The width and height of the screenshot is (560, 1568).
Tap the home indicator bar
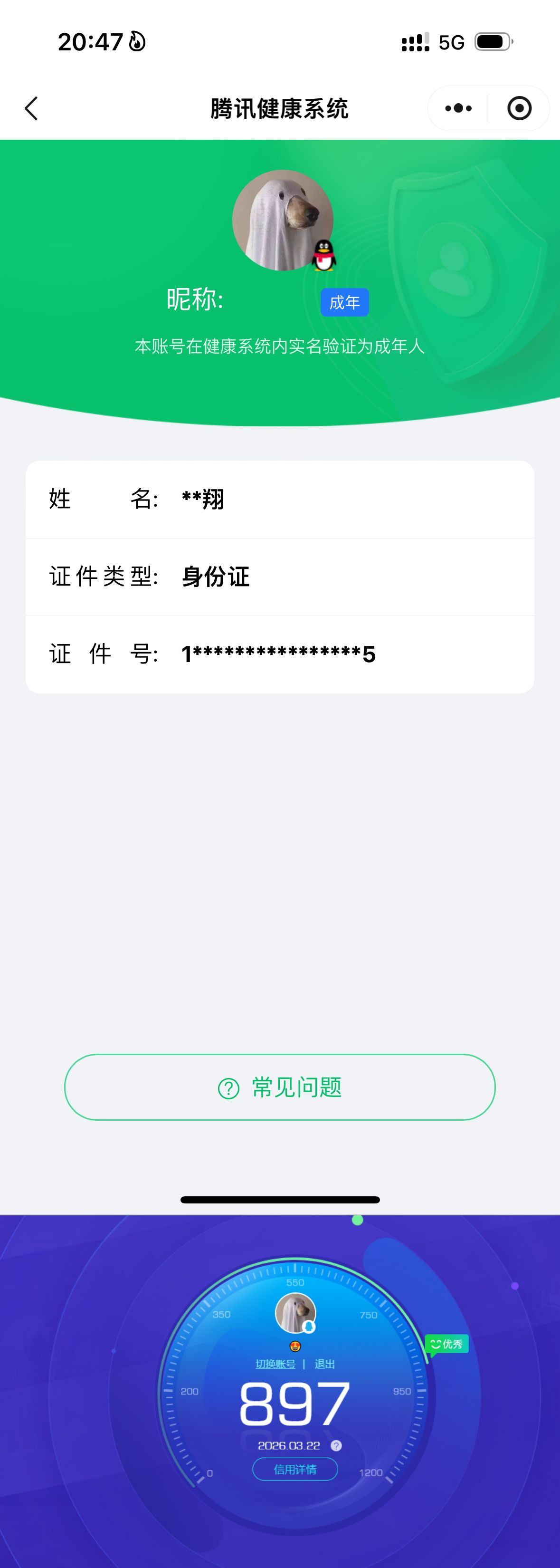click(280, 1199)
